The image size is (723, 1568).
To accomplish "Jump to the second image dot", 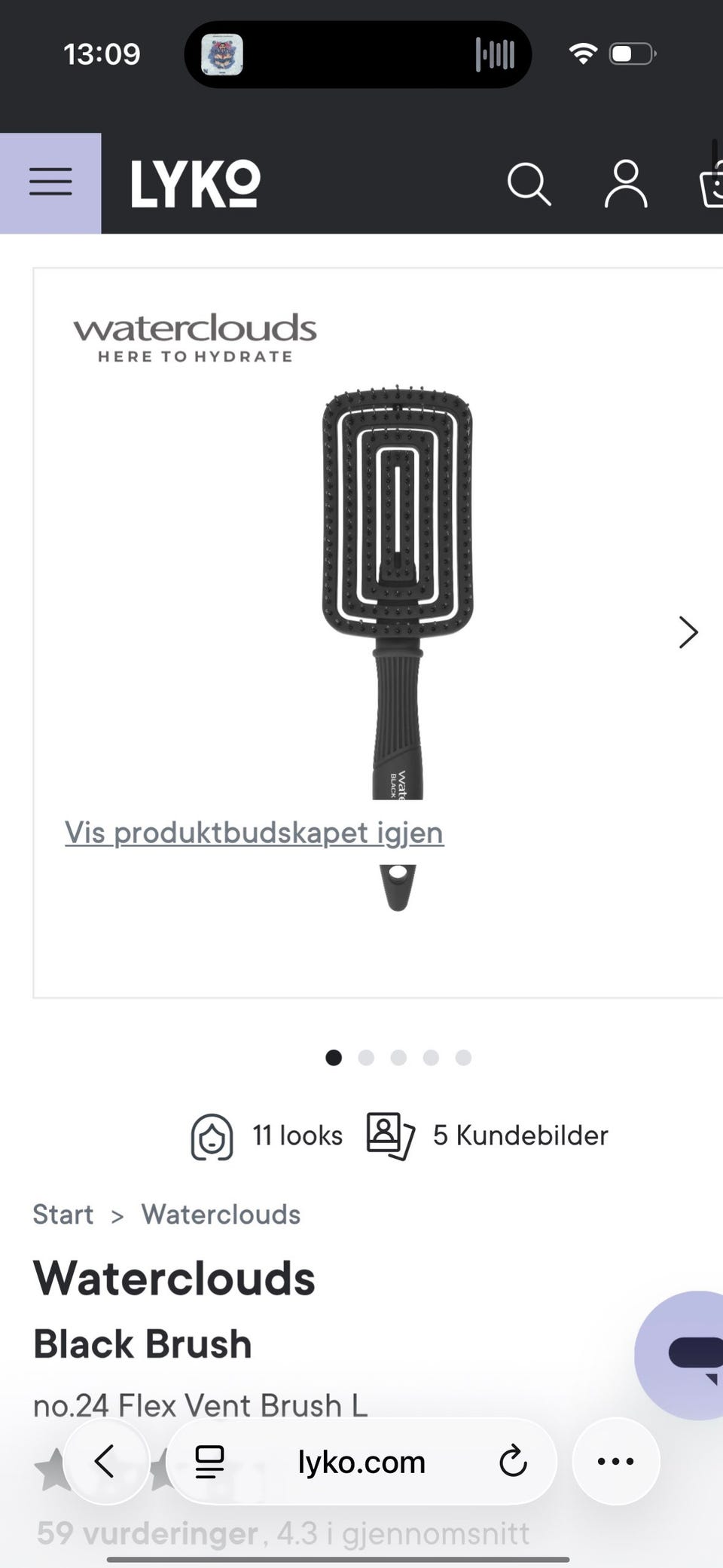I will tap(366, 1058).
